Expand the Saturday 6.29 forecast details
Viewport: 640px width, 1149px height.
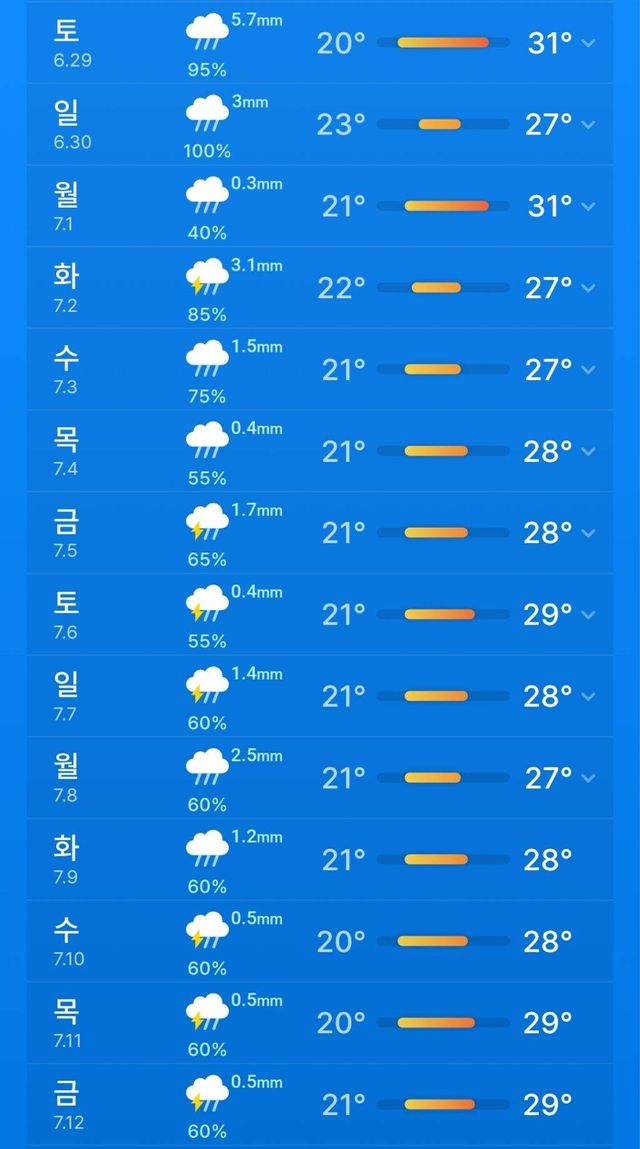pos(588,43)
